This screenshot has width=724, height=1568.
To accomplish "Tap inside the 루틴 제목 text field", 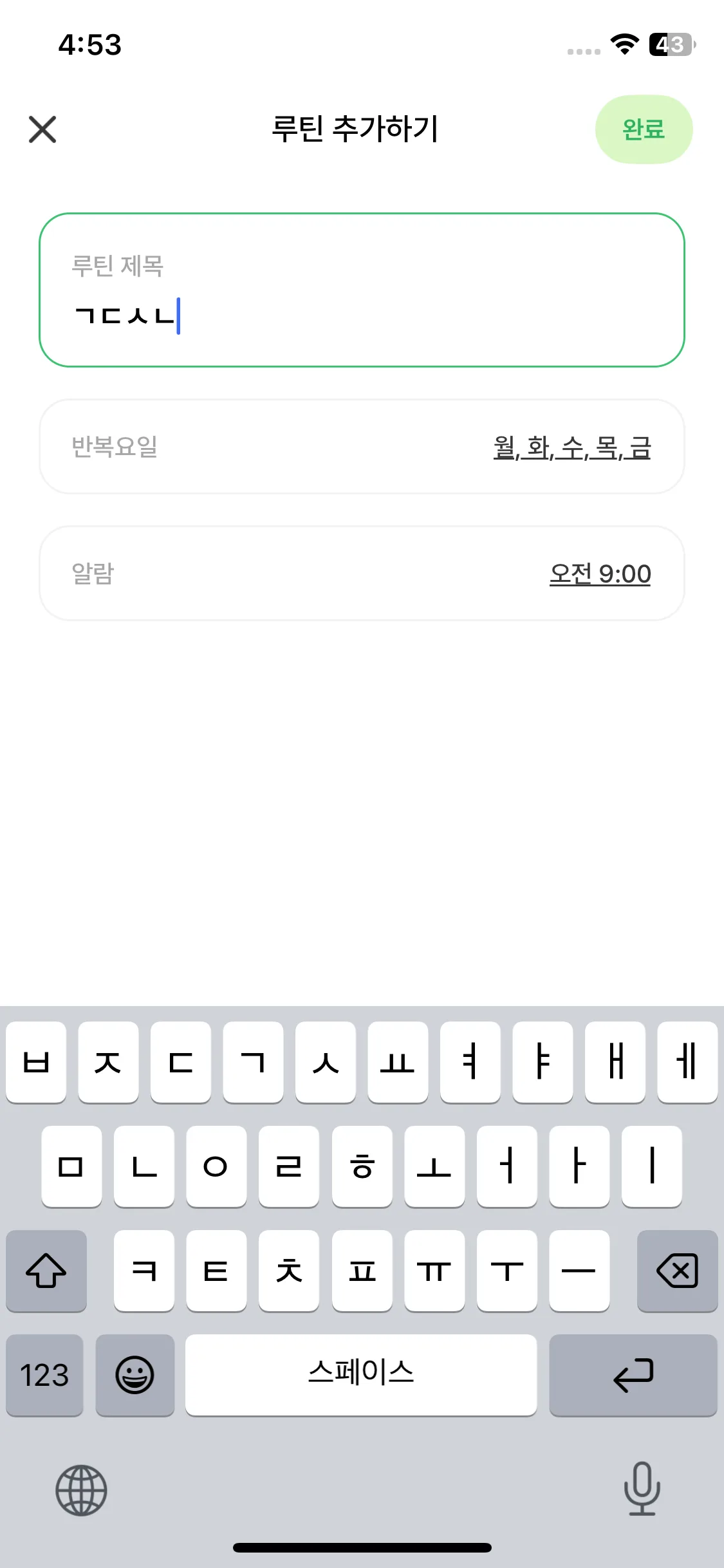I will coord(362,291).
